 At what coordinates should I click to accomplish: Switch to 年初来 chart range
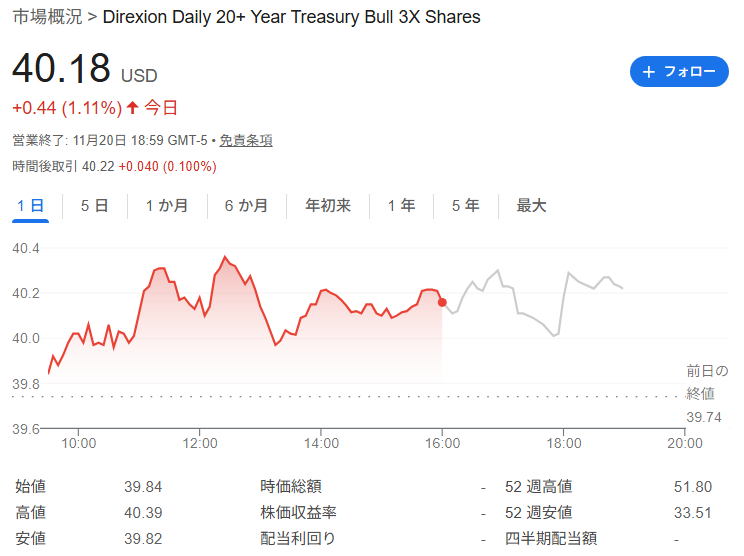point(328,206)
